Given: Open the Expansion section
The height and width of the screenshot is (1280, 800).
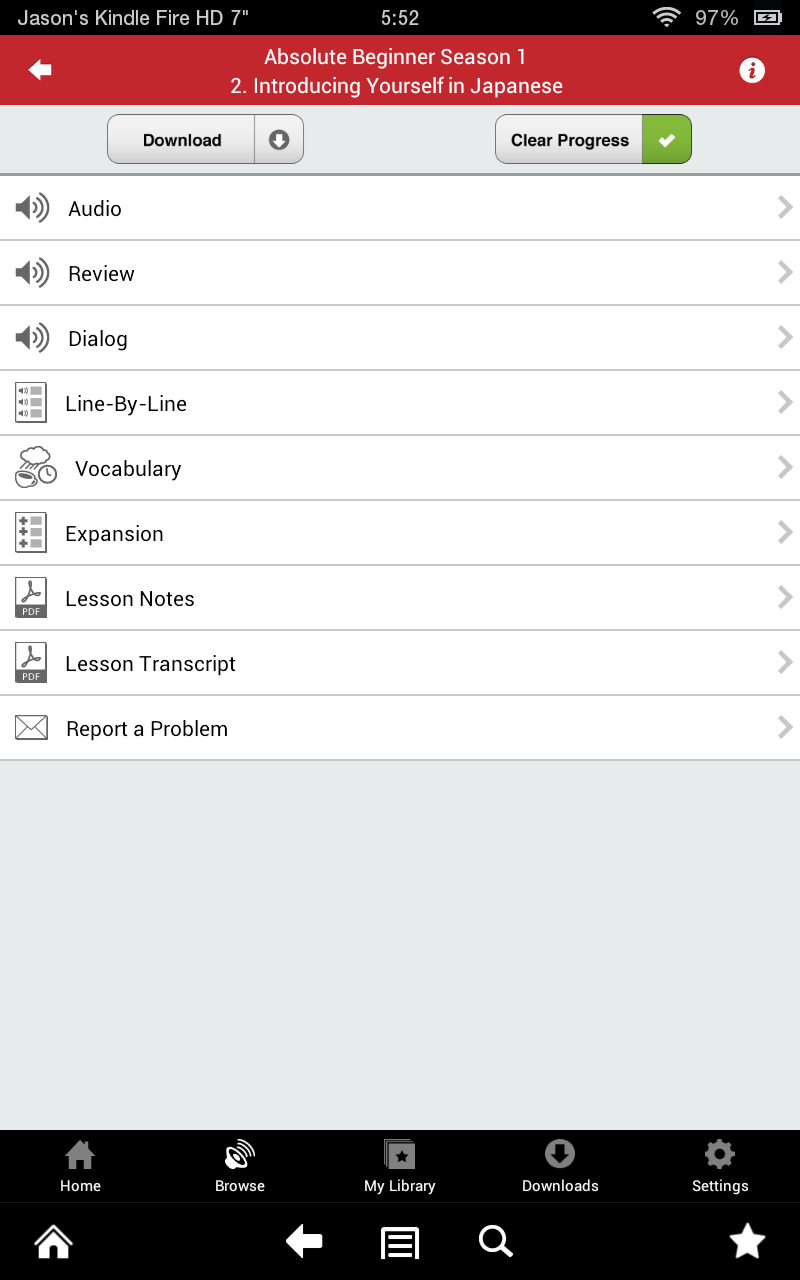Looking at the screenshot, I should click(x=400, y=533).
